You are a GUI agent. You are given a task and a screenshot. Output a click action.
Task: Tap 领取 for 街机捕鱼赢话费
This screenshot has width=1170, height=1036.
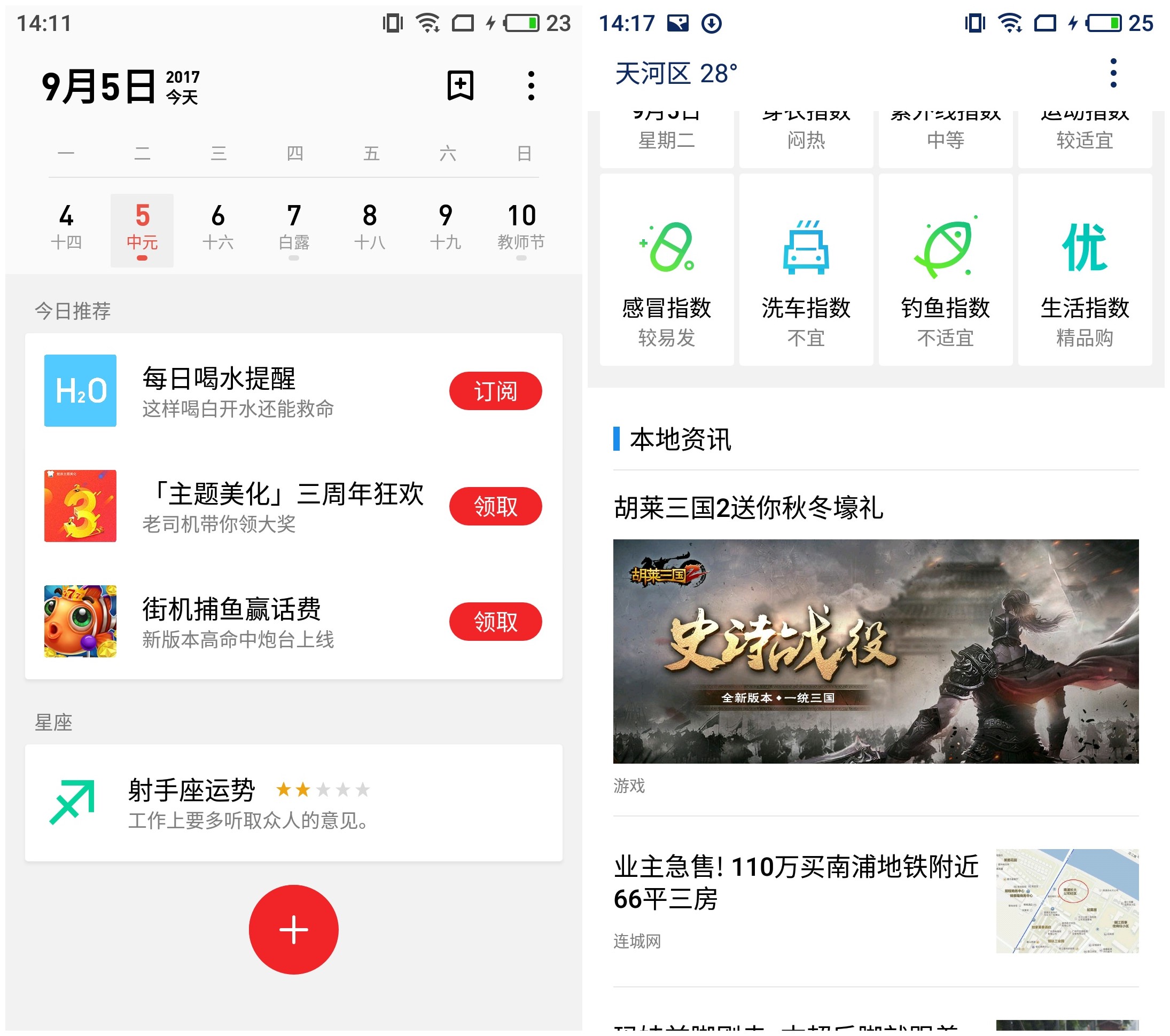coord(495,621)
